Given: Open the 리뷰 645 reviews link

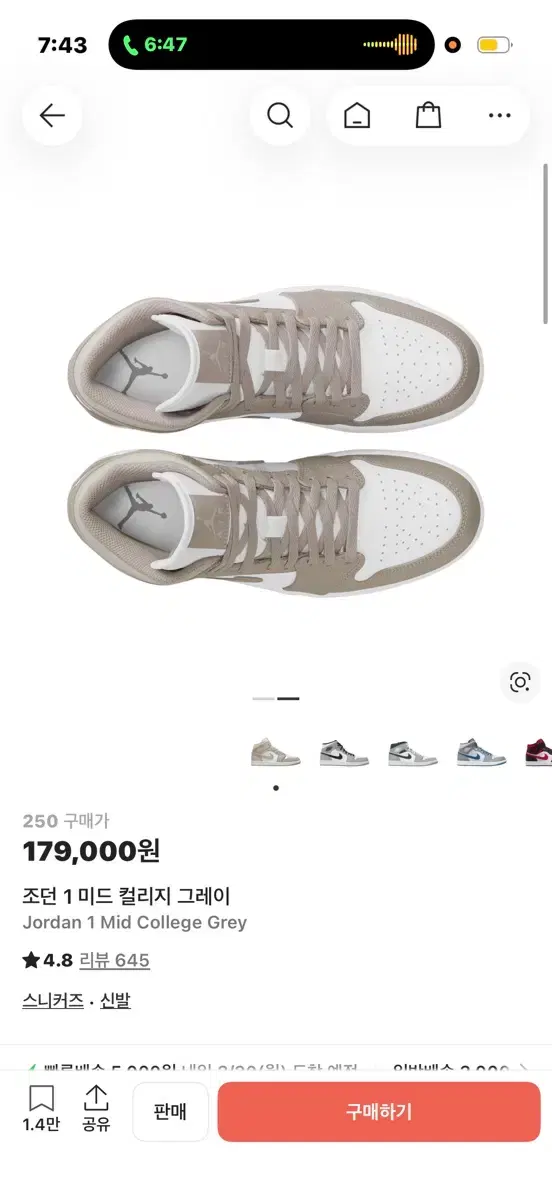Looking at the screenshot, I should [x=114, y=960].
